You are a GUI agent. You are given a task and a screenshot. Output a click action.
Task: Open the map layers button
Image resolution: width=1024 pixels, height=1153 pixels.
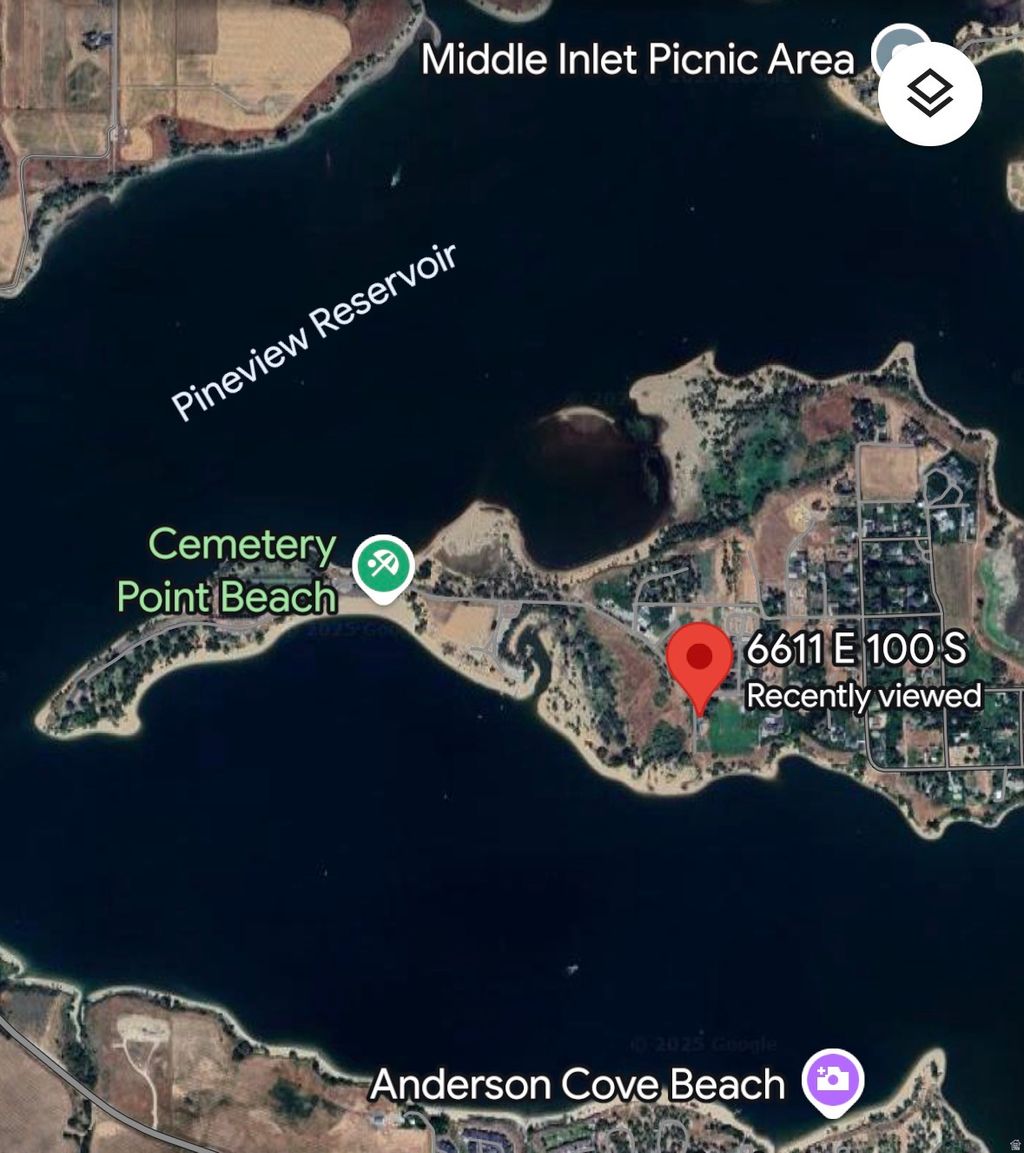click(930, 94)
